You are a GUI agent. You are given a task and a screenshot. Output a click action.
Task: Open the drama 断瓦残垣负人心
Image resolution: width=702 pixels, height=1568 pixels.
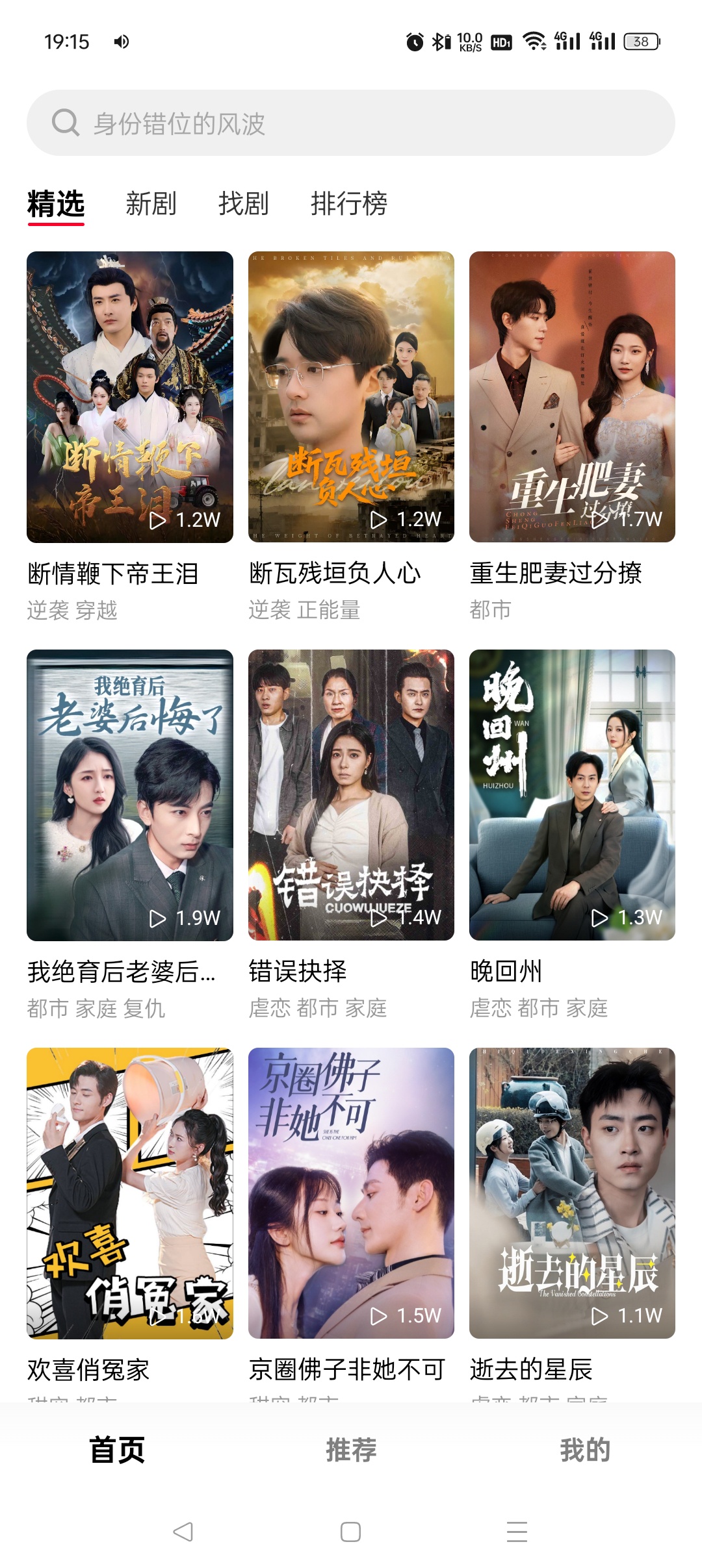pos(351,397)
